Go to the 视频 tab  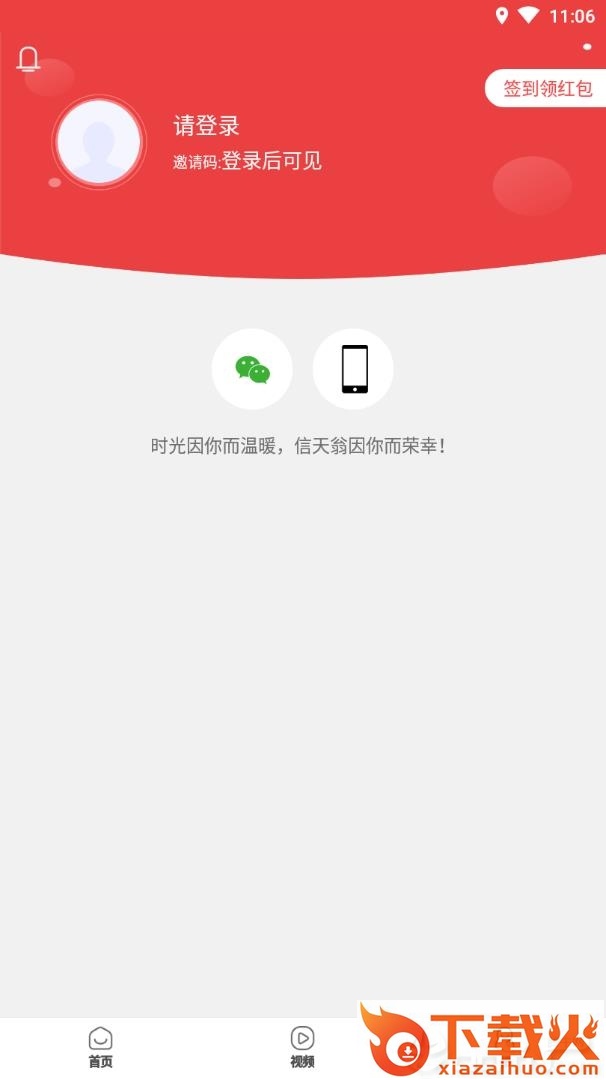[x=302, y=1046]
